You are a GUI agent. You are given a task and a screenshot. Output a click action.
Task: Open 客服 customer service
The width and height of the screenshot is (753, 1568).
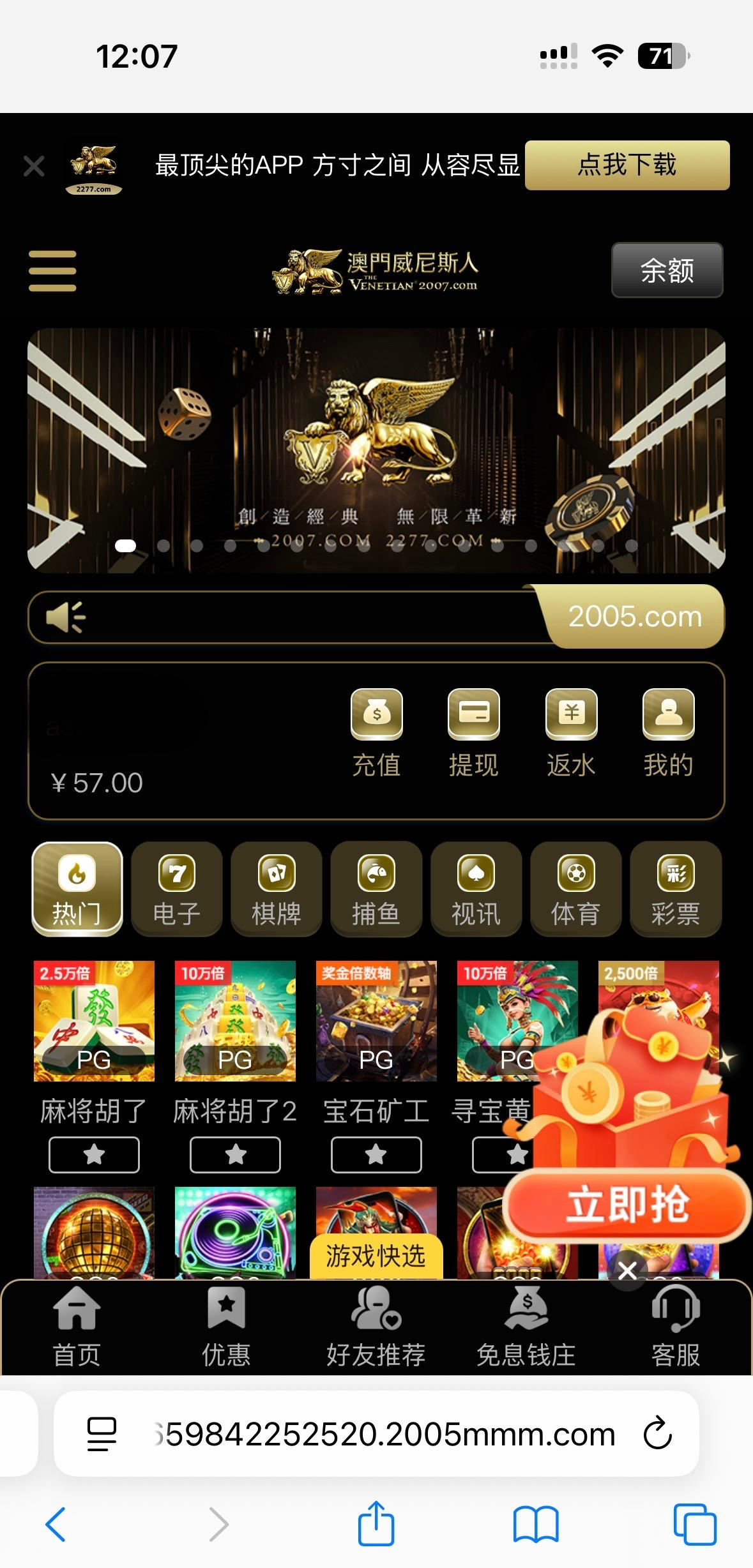[x=676, y=1327]
